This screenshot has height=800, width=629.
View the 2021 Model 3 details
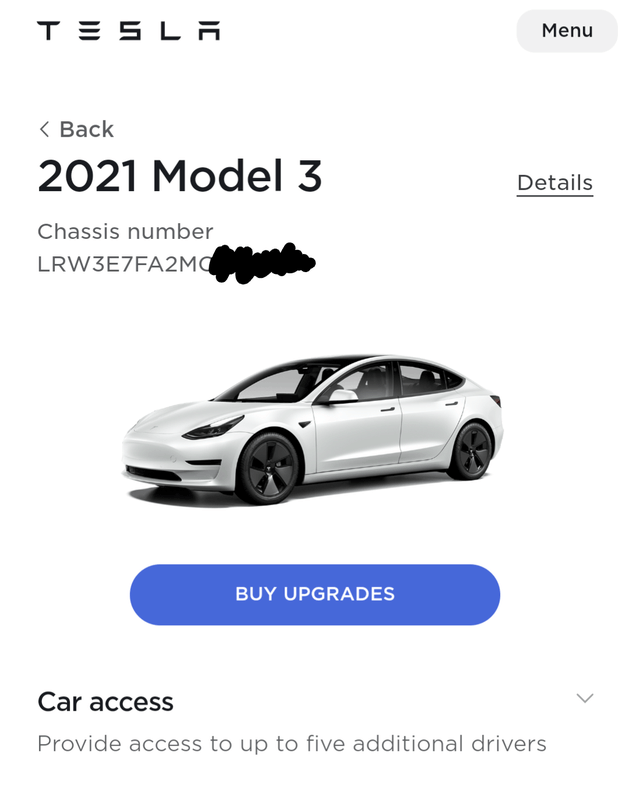[554, 183]
